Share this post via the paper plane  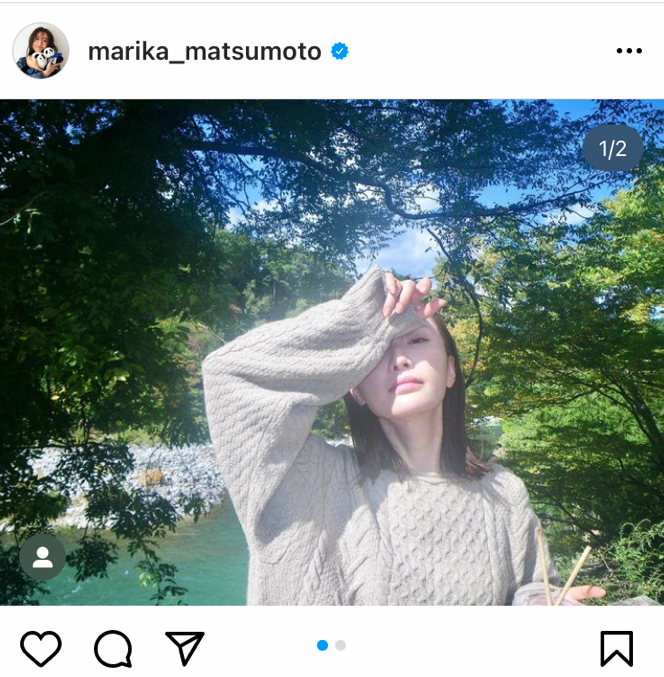[185, 649]
